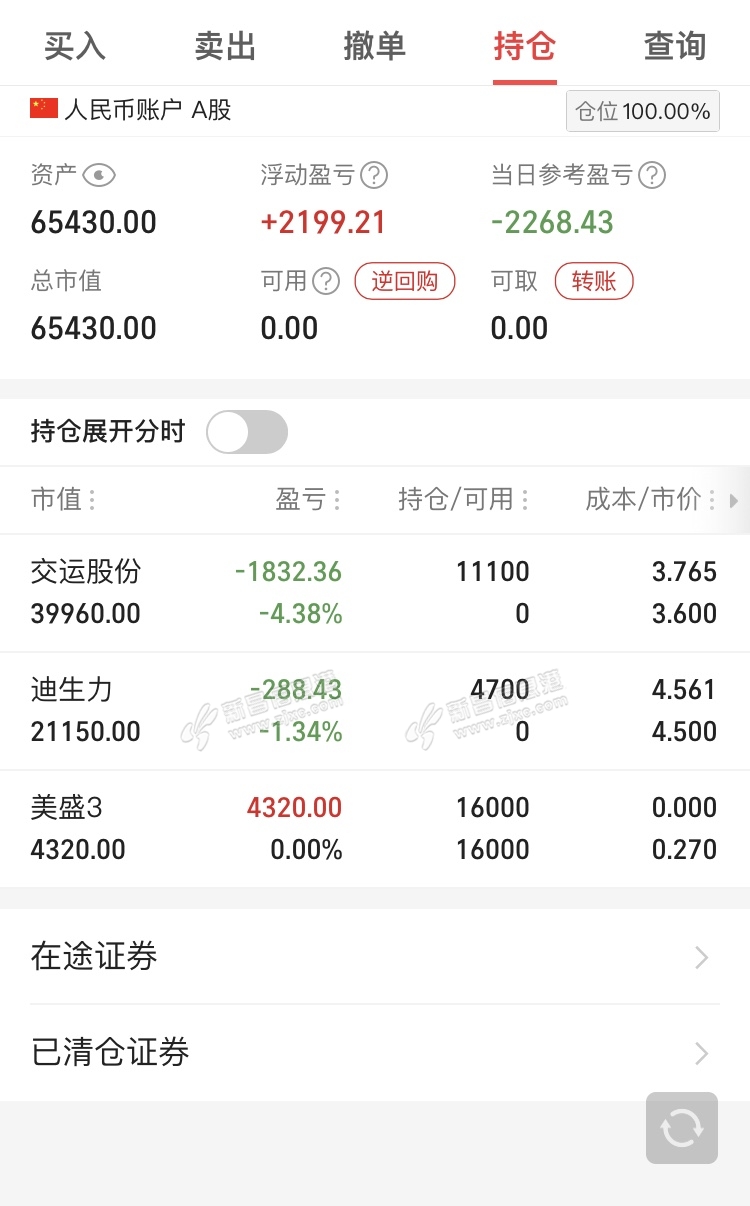Screen dimensions: 750x1206
Task: Open 逆回购 button
Action: coord(405,282)
